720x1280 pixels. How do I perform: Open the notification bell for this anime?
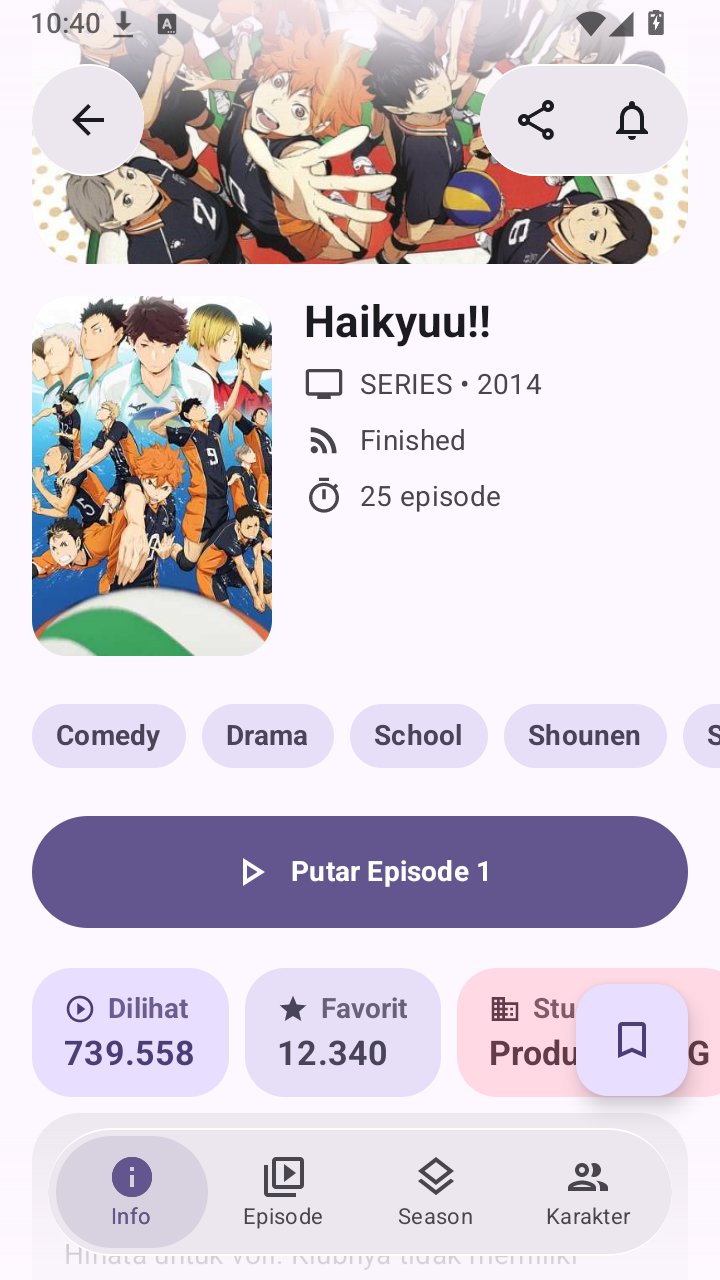pos(632,120)
